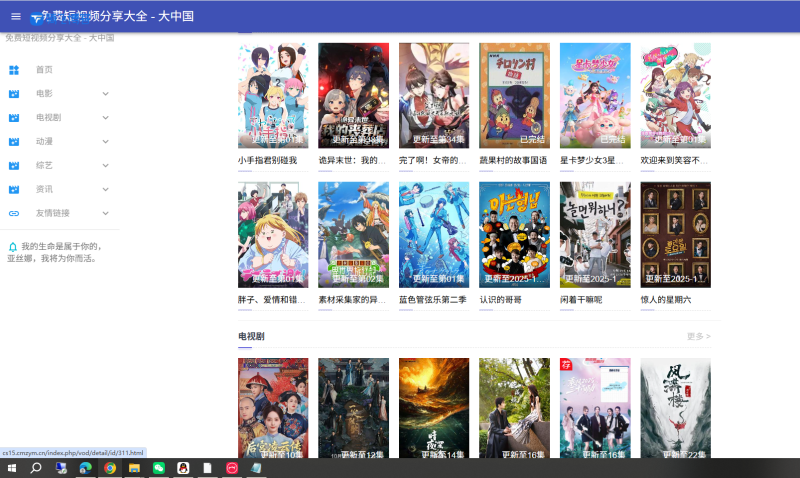Open the 认识的哥哥 variety show card

(514, 235)
